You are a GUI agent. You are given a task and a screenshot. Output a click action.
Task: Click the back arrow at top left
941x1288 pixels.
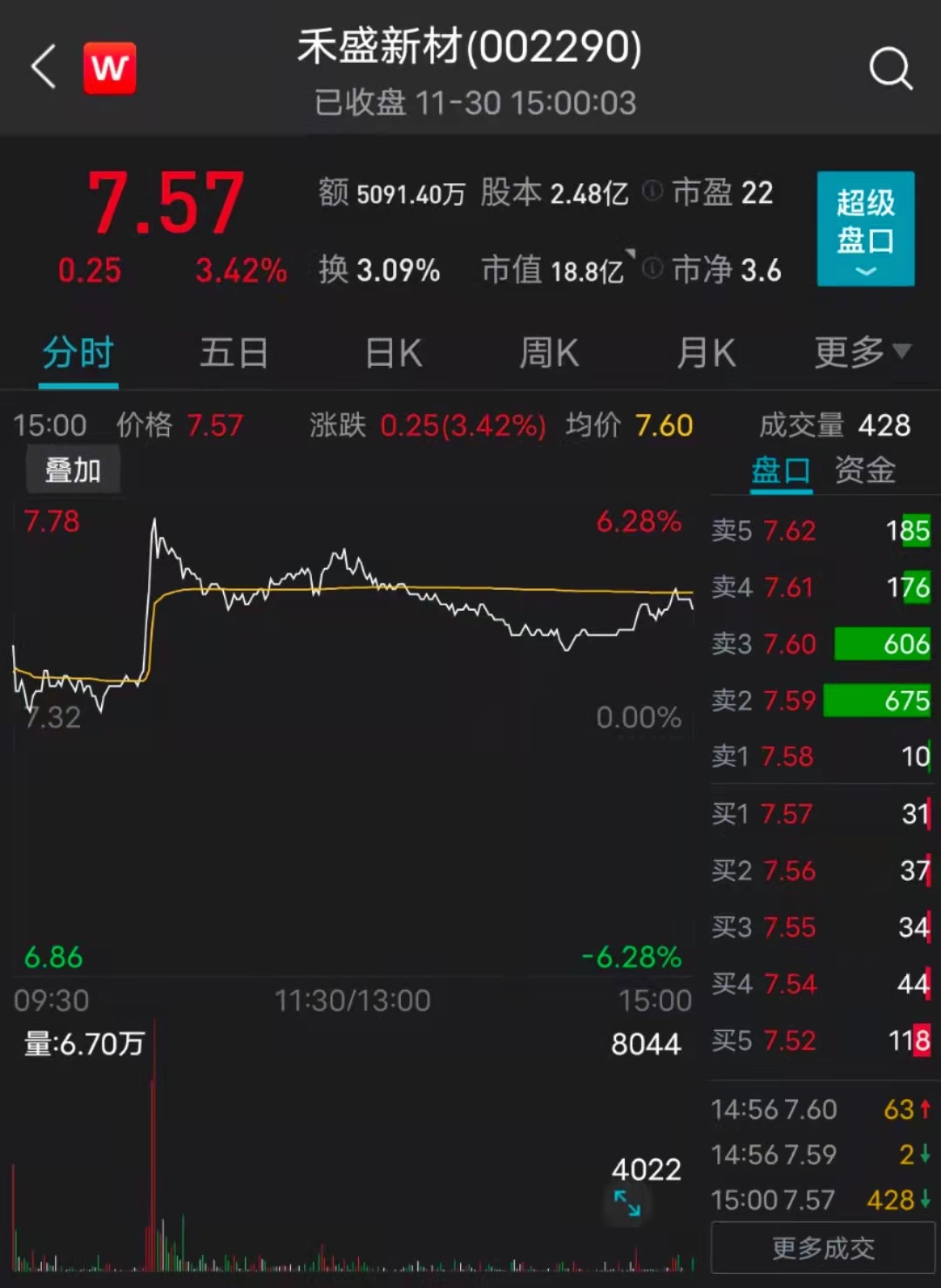point(43,68)
